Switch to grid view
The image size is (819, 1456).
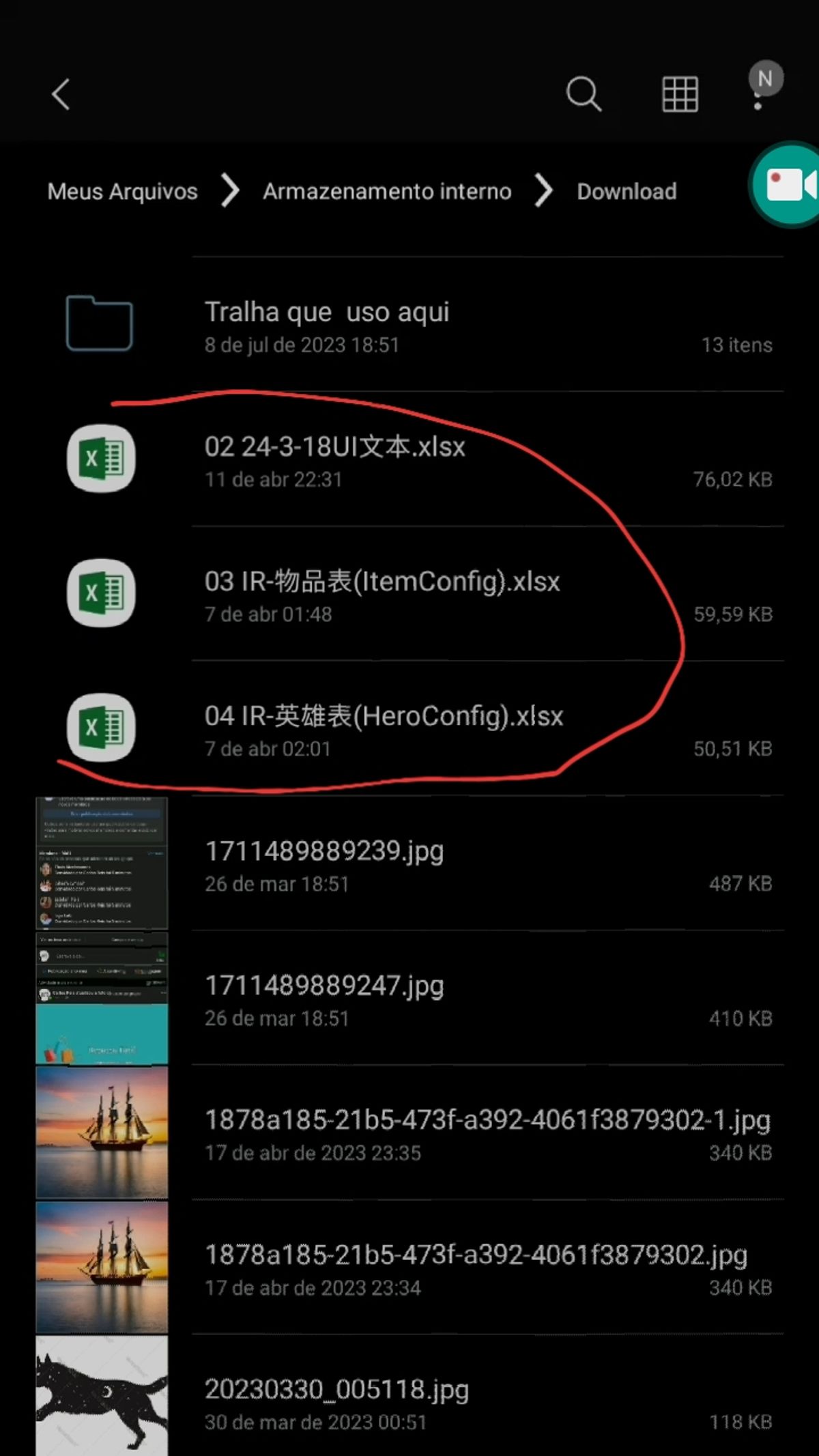click(x=680, y=94)
